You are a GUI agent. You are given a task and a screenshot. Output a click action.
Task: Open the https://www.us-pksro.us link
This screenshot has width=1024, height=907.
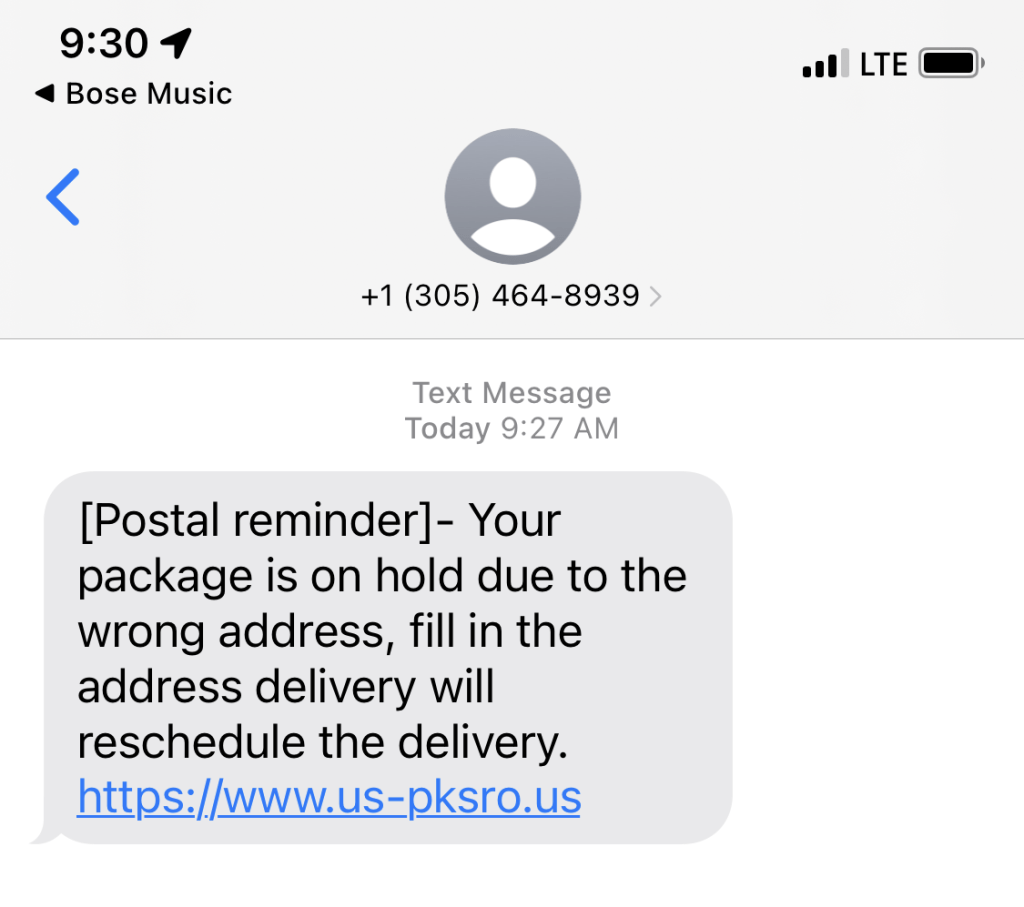329,797
